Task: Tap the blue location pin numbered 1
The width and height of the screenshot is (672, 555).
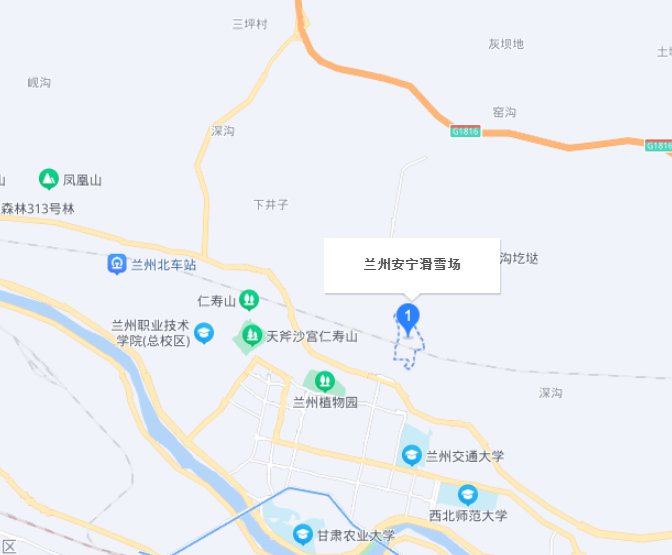Action: click(407, 317)
